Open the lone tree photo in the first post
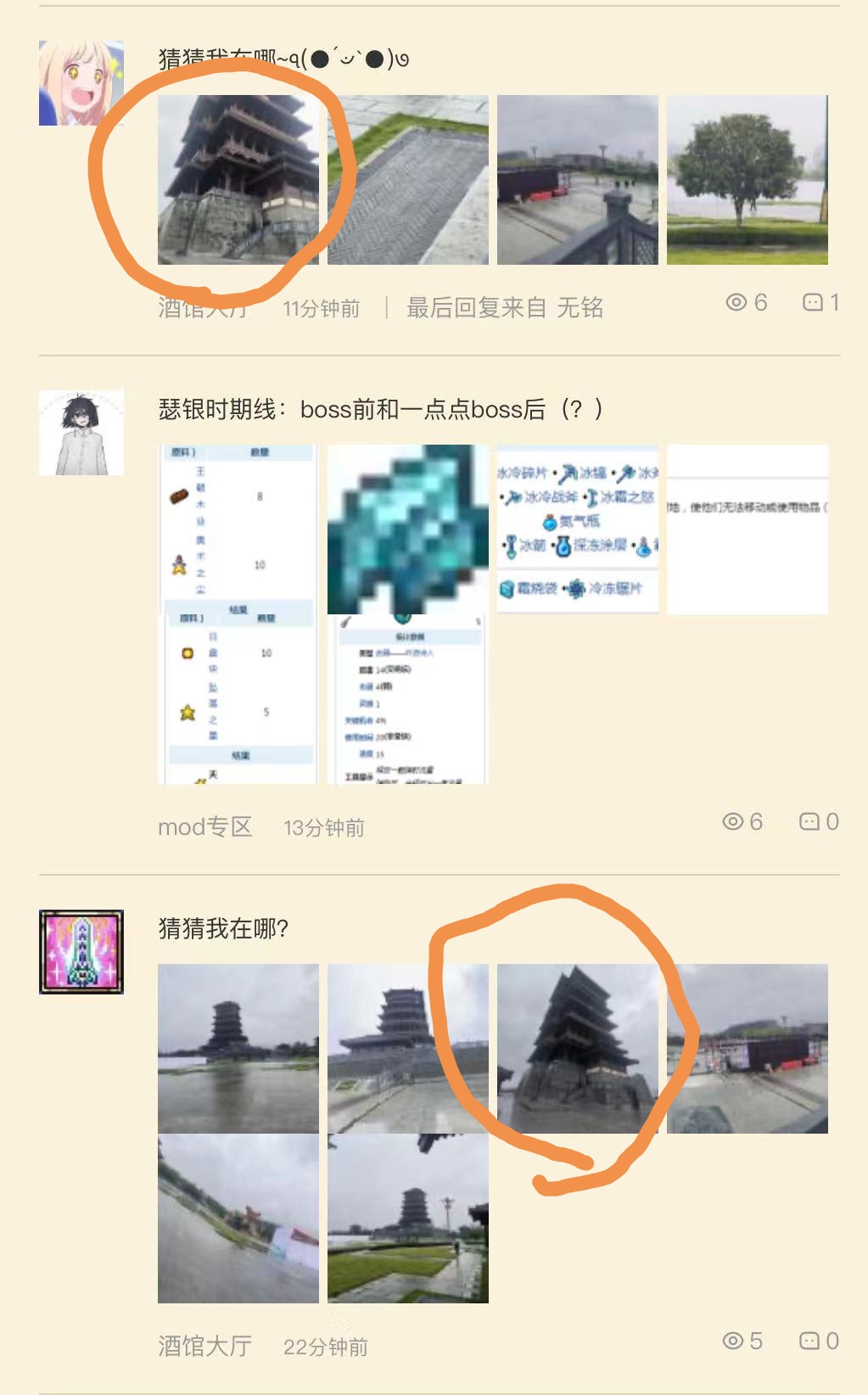Viewport: 868px width, 1395px height. (x=747, y=180)
